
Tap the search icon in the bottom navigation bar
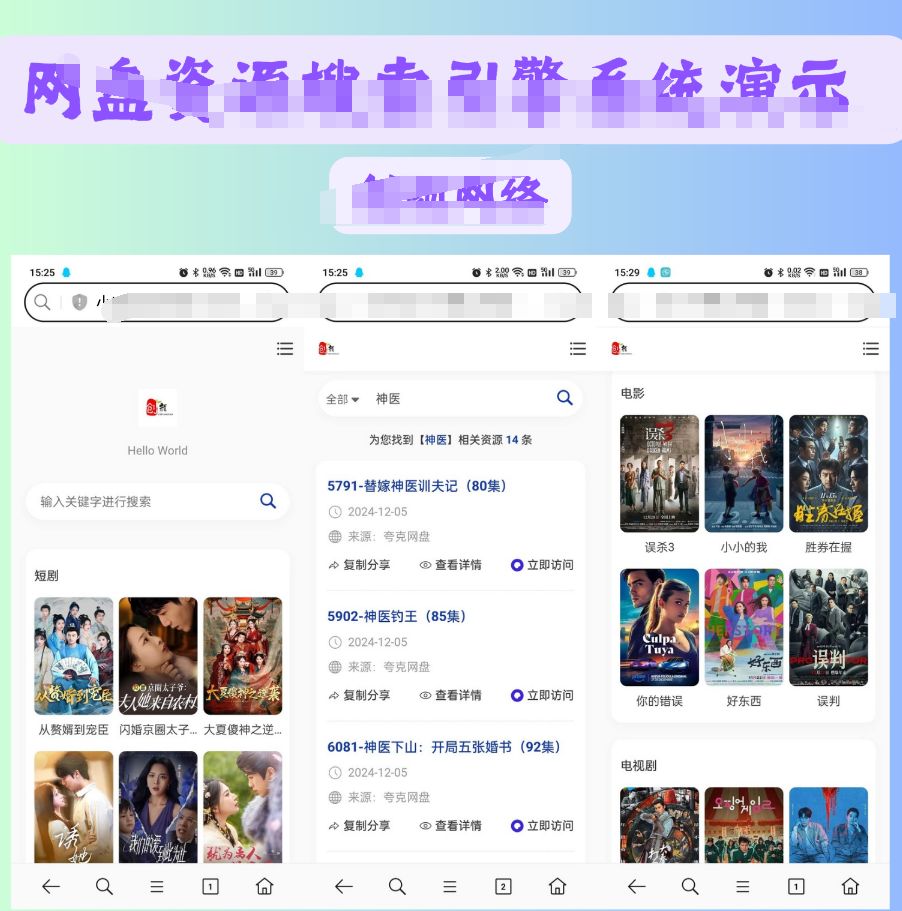103,886
